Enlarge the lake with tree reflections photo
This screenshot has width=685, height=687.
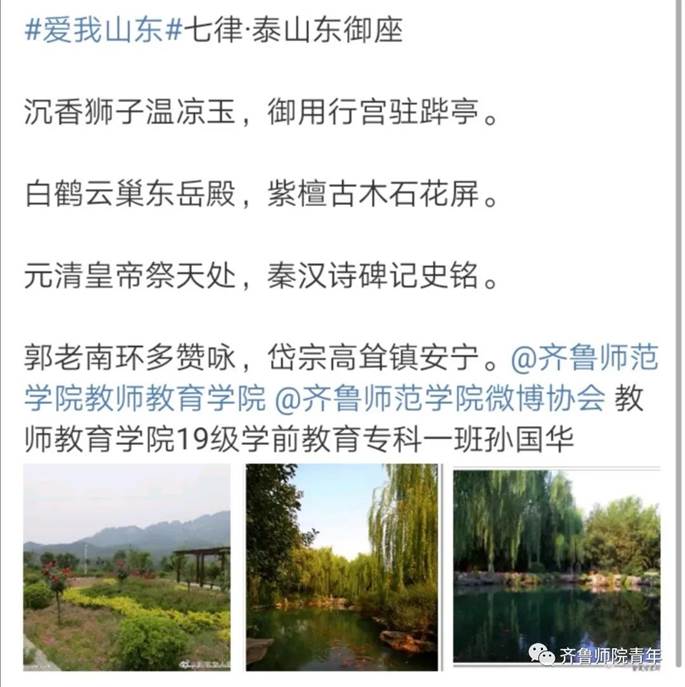(x=556, y=567)
